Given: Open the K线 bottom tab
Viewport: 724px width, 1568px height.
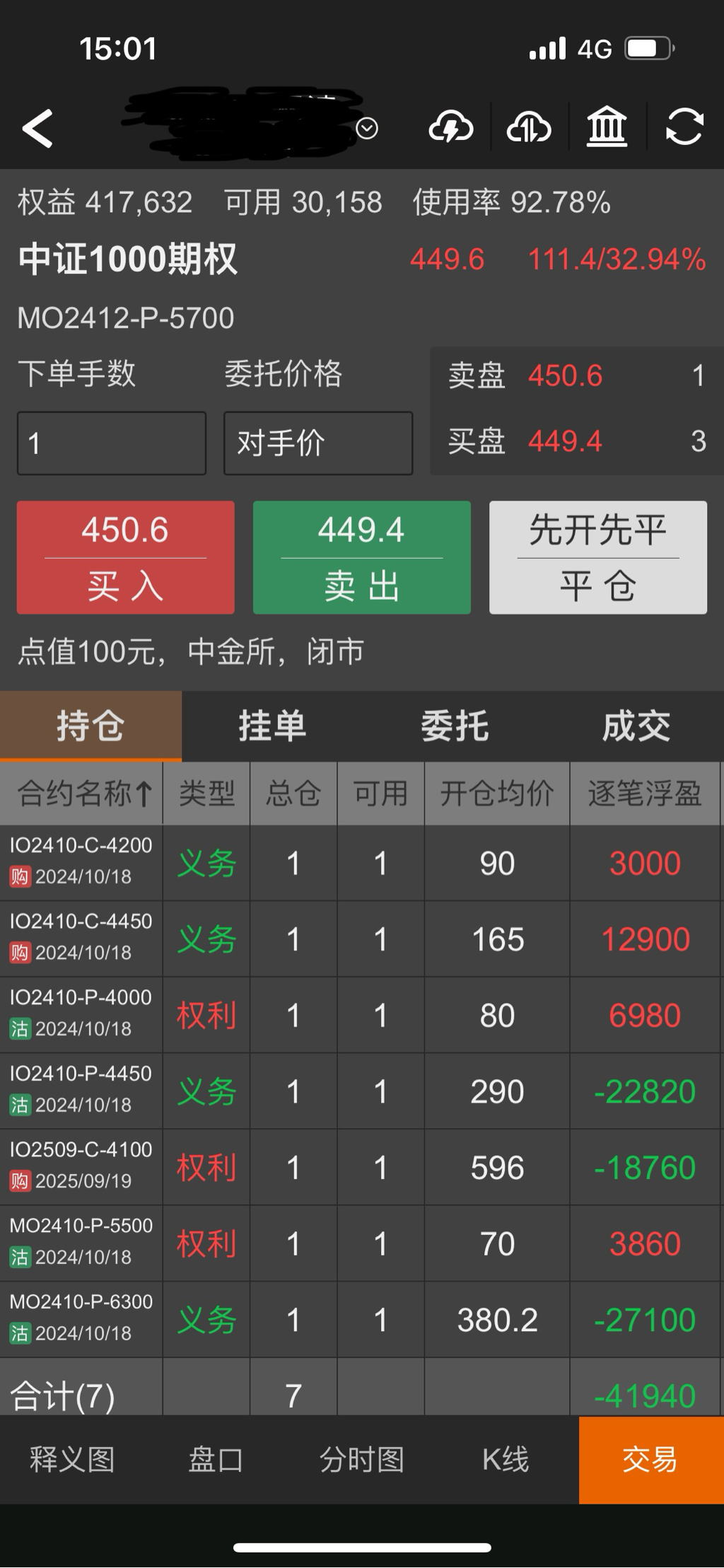Looking at the screenshot, I should pos(506,1459).
